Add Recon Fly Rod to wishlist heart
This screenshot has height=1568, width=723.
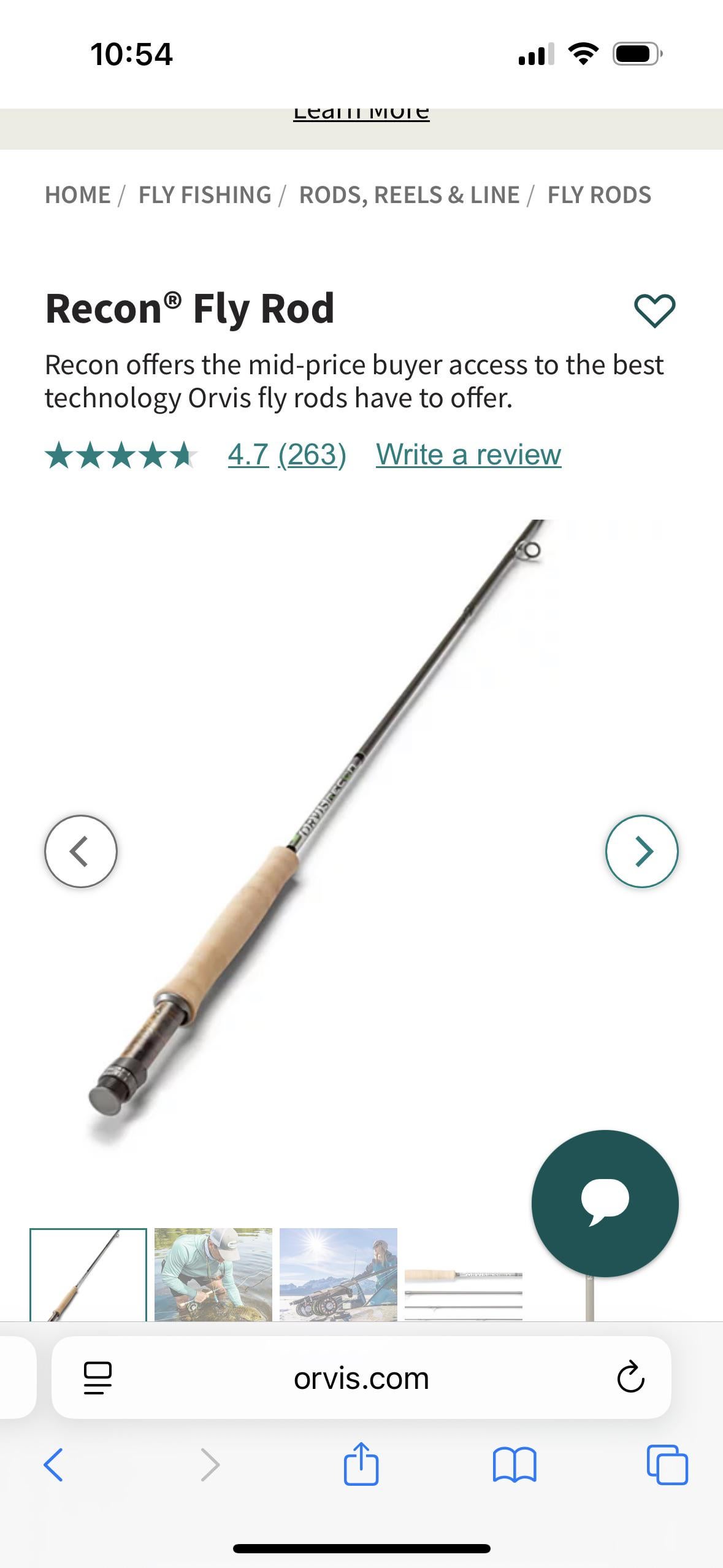pos(654,310)
